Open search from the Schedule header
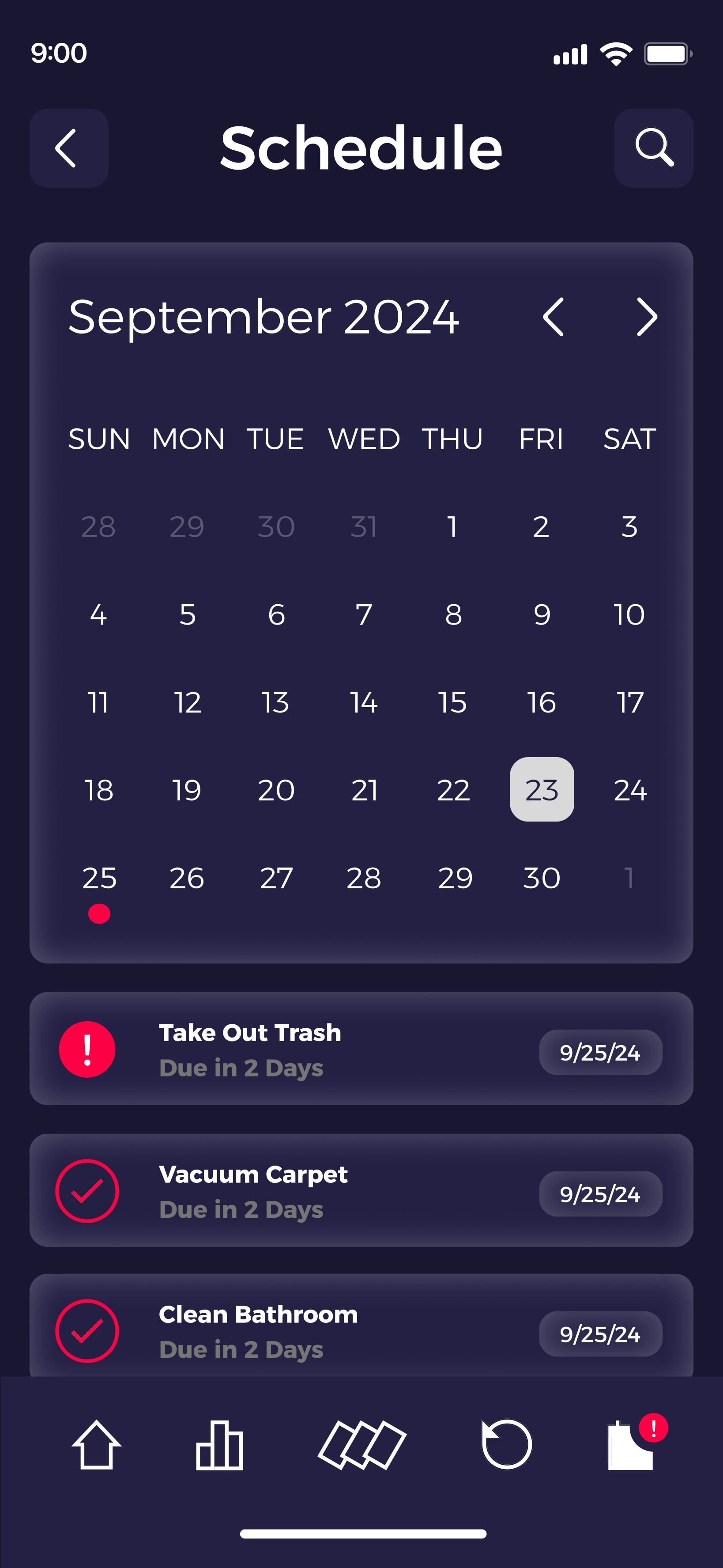The width and height of the screenshot is (723, 1568). point(654,148)
